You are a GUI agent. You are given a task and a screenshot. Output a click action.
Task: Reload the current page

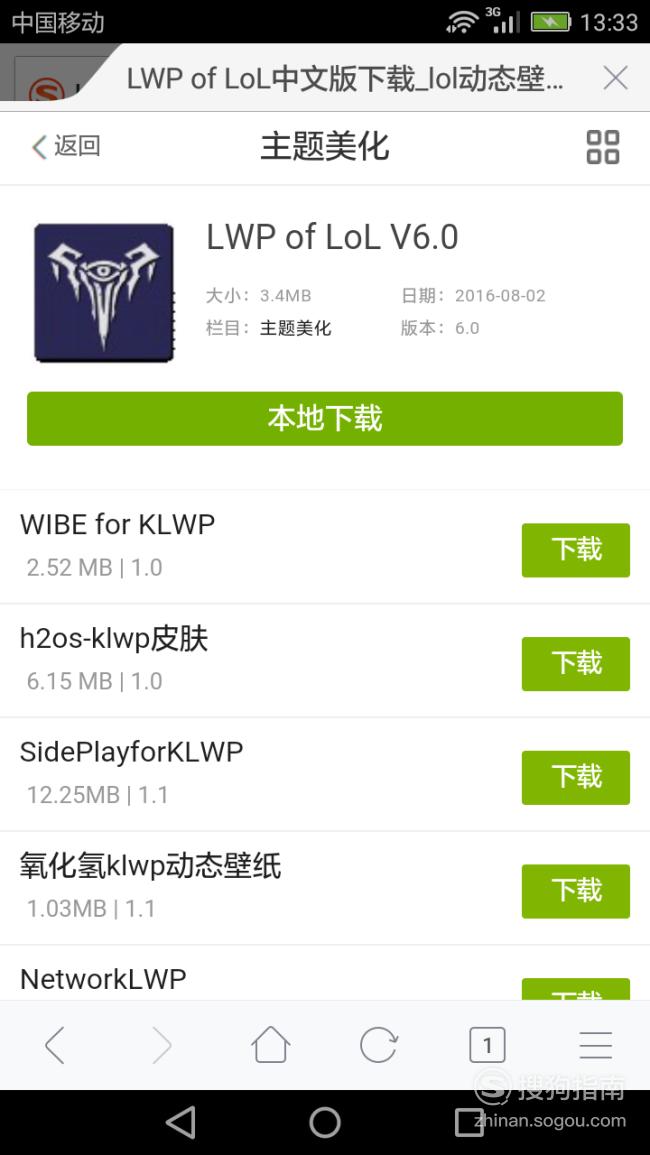(x=379, y=1045)
